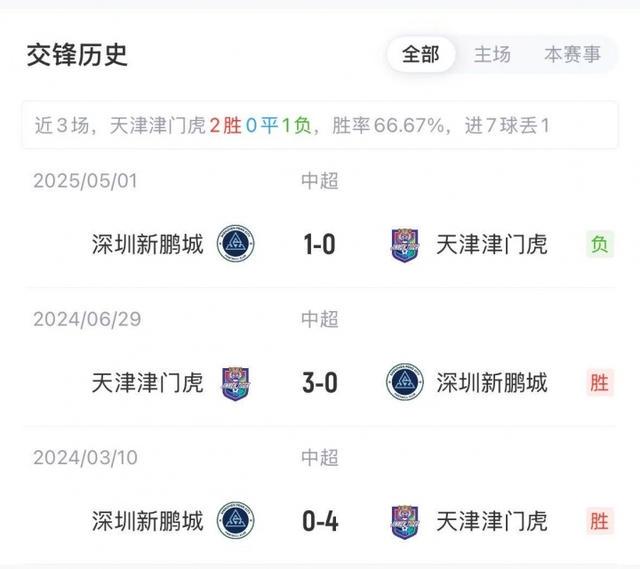Open the 2025/05/01 match with score 1-0

coord(320,244)
